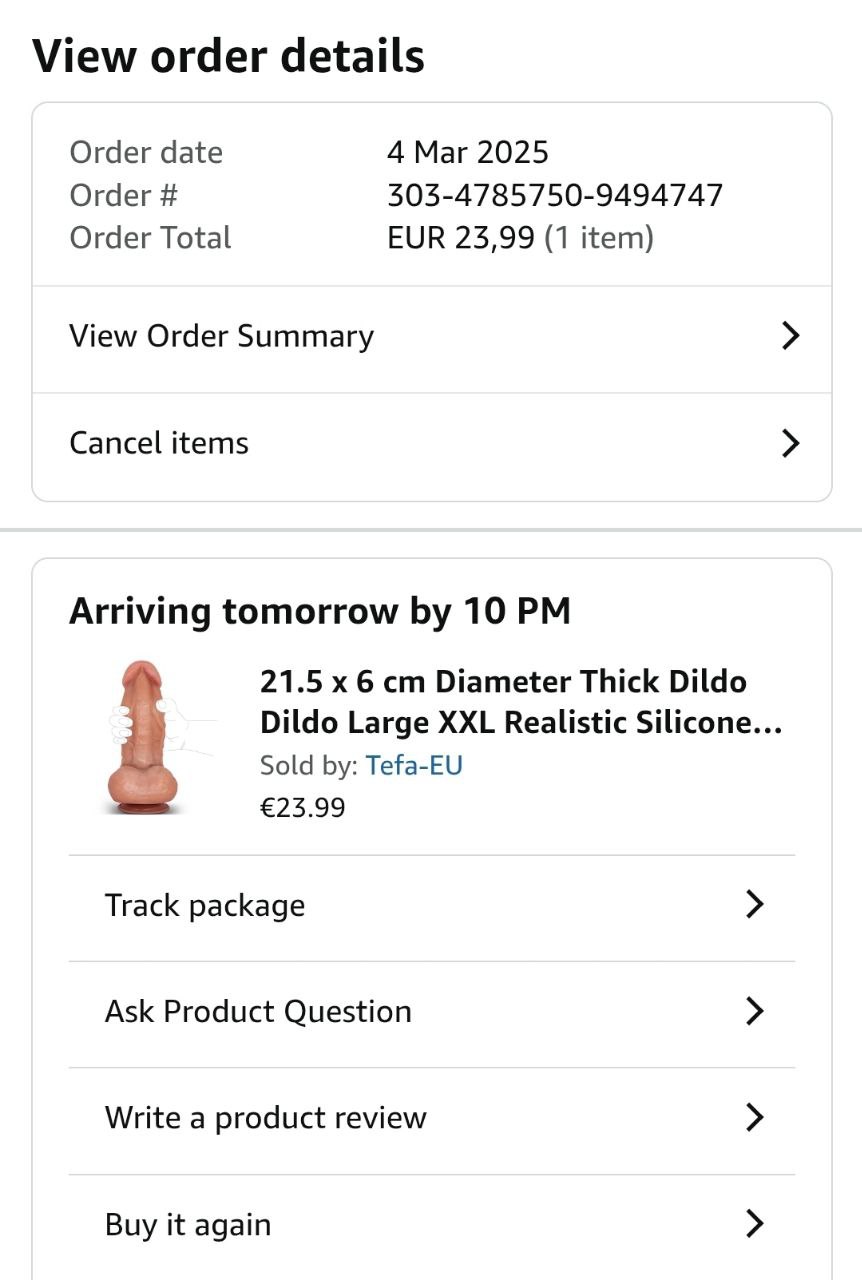
Task: Select Cancel items
Action: pos(431,443)
